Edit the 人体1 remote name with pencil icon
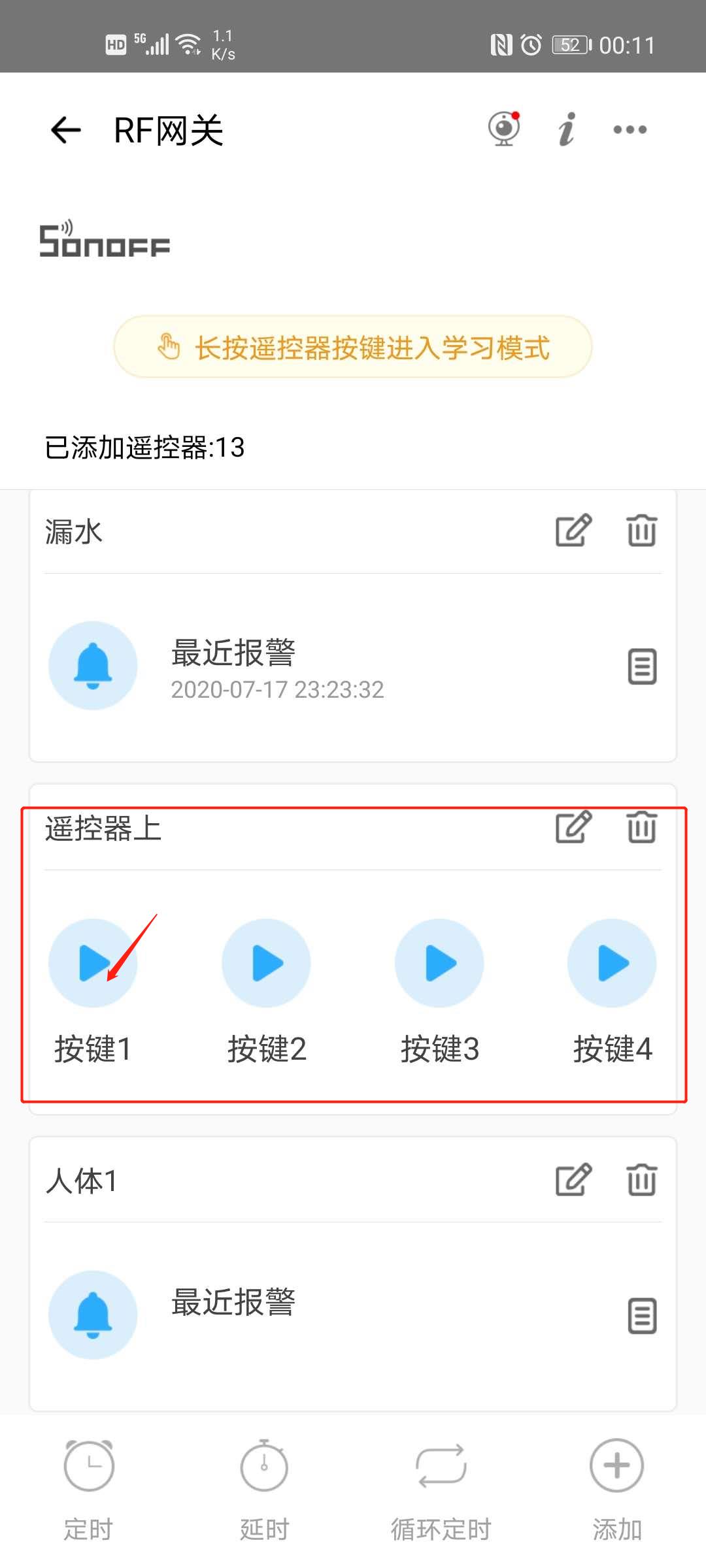The width and height of the screenshot is (706, 1568). tap(573, 1180)
